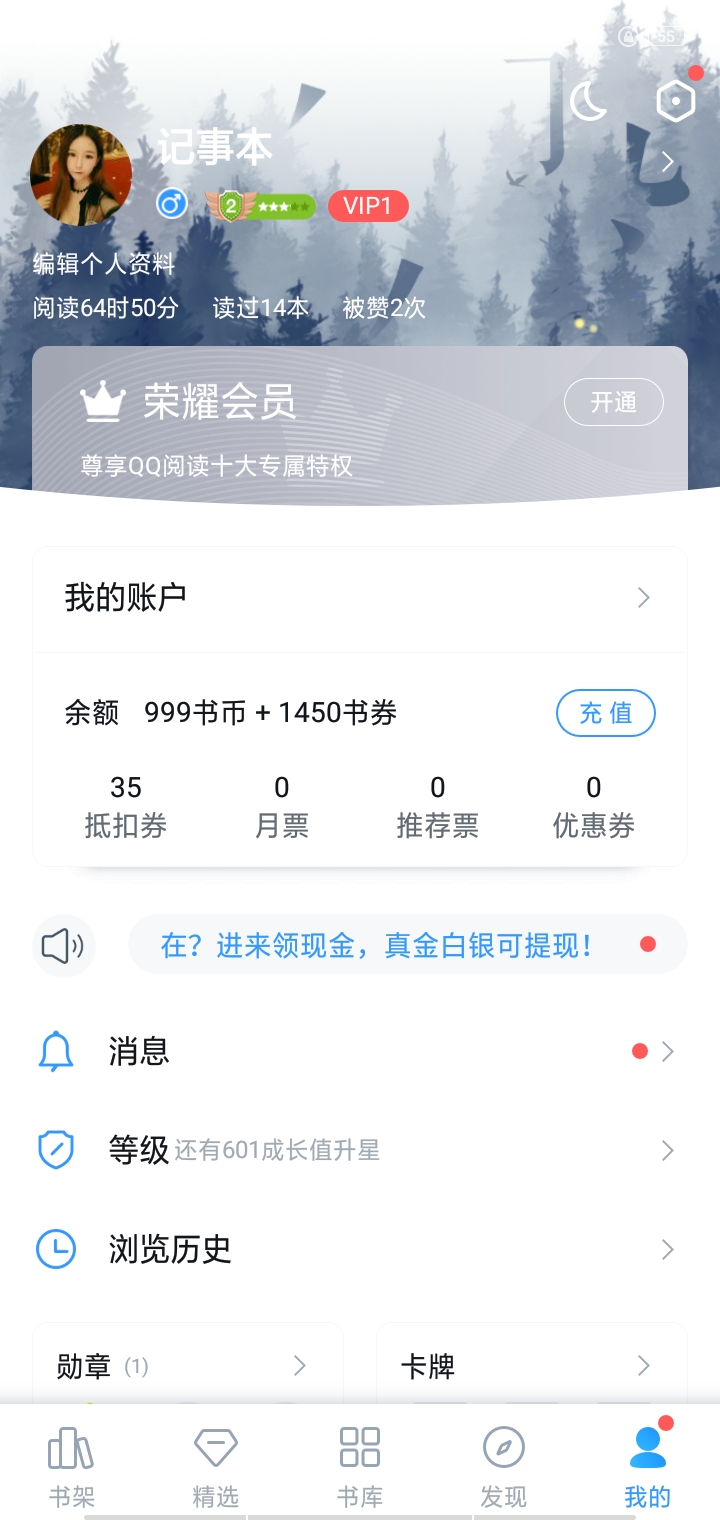Switch to the 书库 library tab
Viewport: 720px width, 1520px height.
(360, 1466)
